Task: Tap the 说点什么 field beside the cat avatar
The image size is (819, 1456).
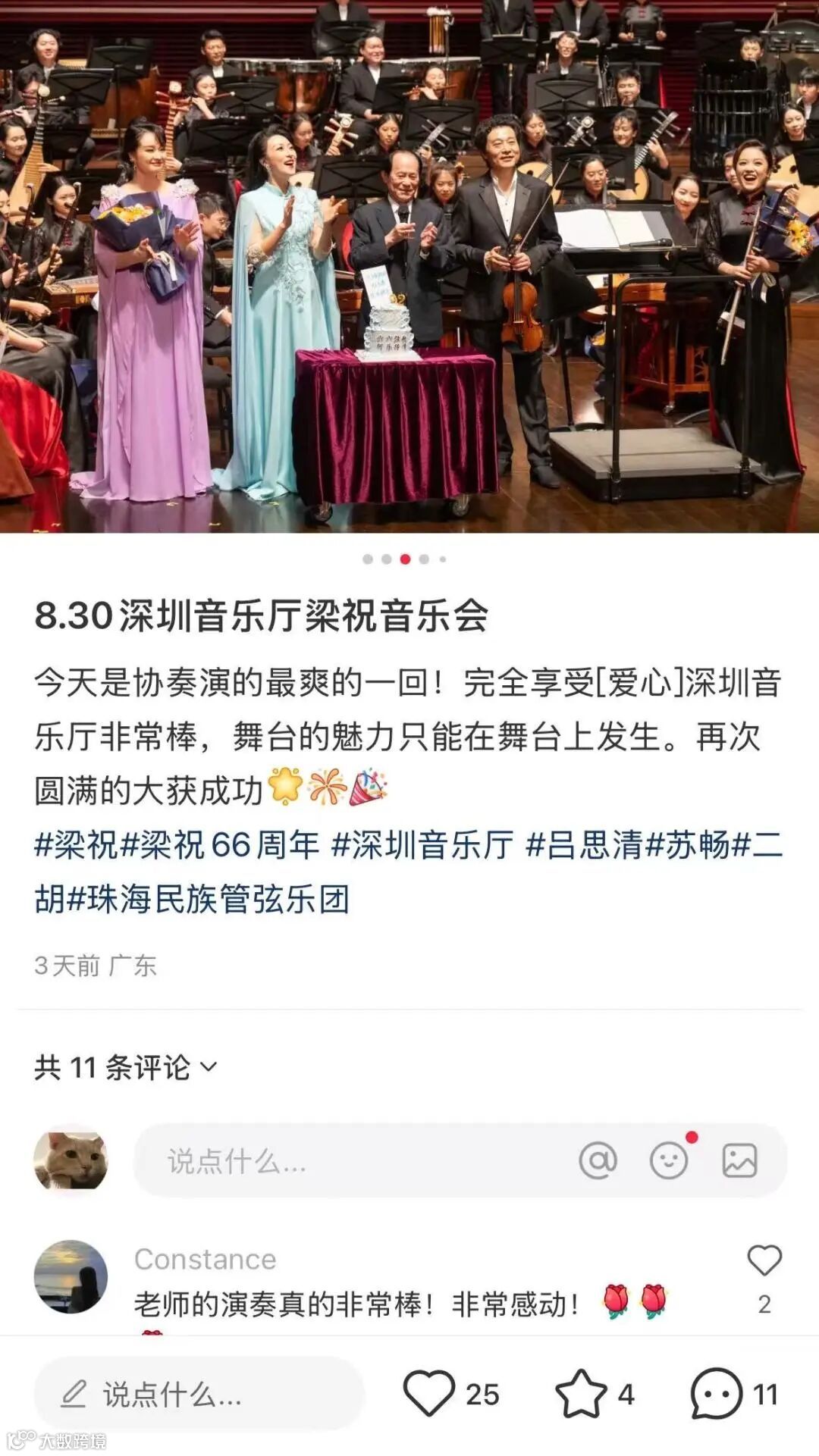Action: pyautogui.click(x=349, y=1160)
